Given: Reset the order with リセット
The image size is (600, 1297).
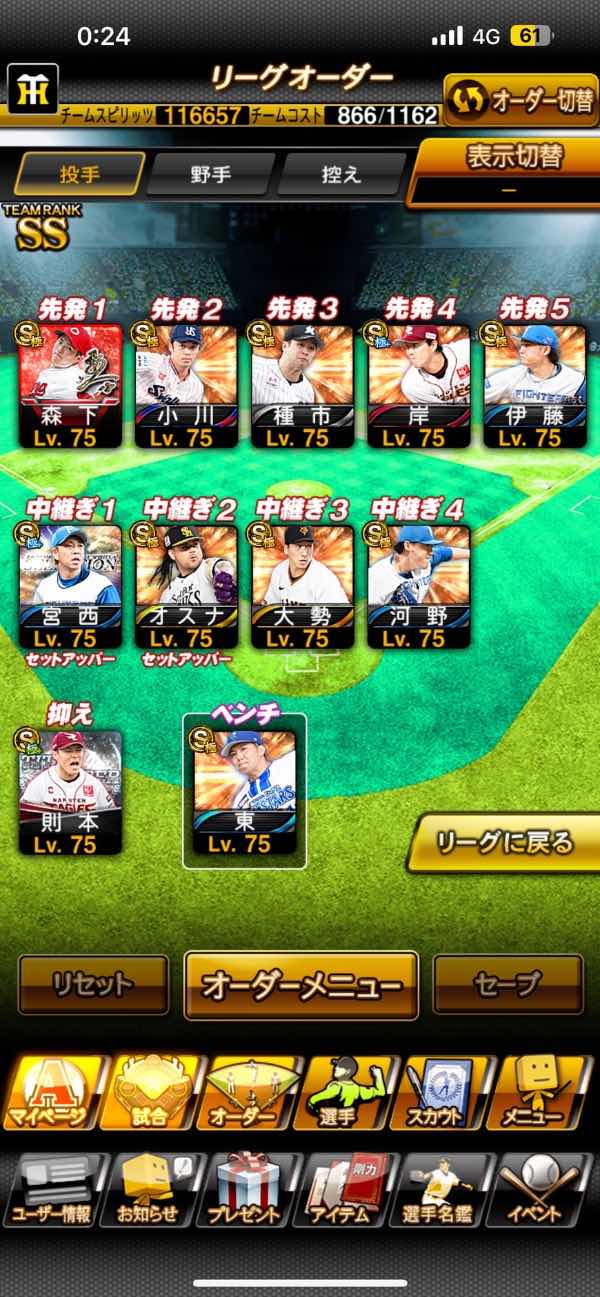Looking at the screenshot, I should 93,985.
